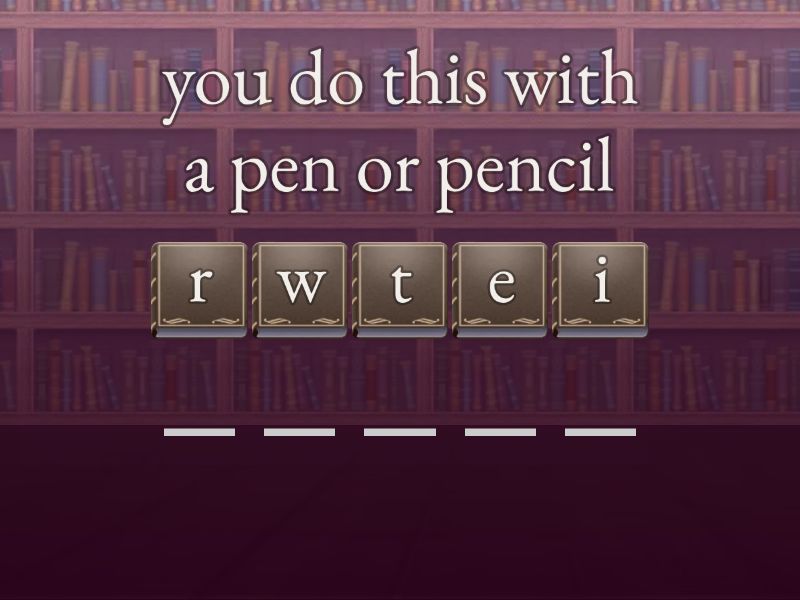
Task: Choose the letter tile 't'
Action: click(x=400, y=288)
